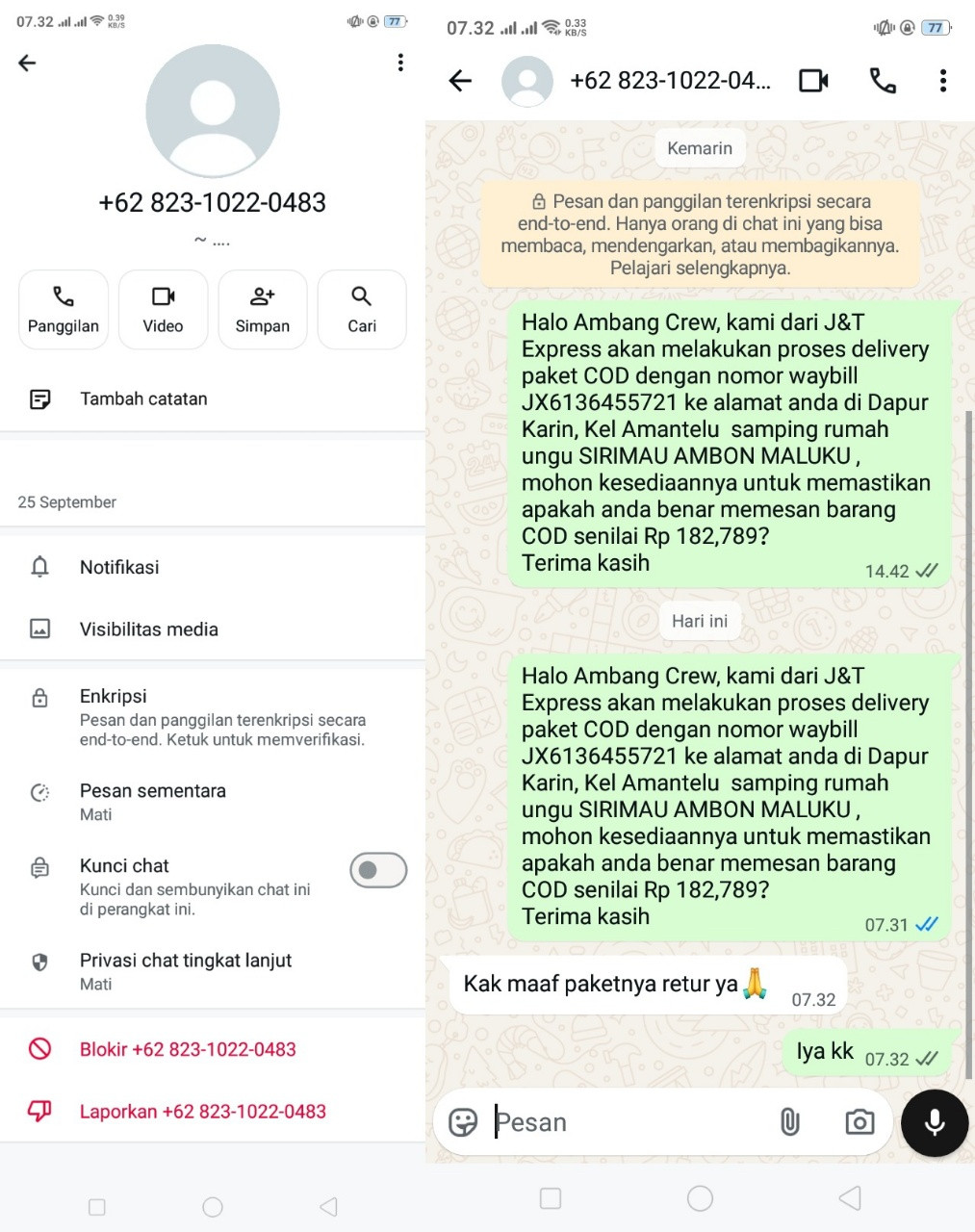Select Blokir +62 823-1022-0483

[x=212, y=1049]
